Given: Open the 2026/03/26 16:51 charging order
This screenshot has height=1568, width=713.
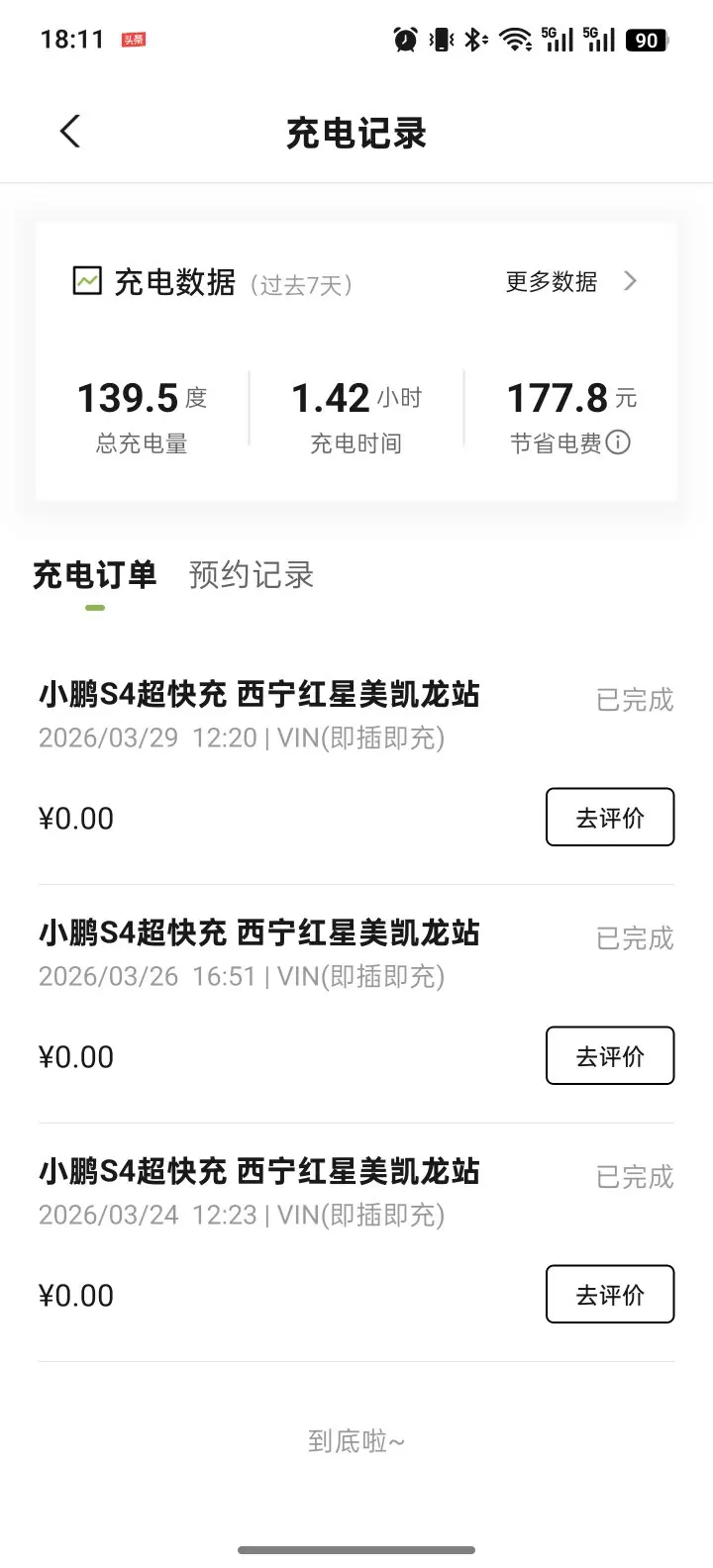Looking at the screenshot, I should pos(259,952).
